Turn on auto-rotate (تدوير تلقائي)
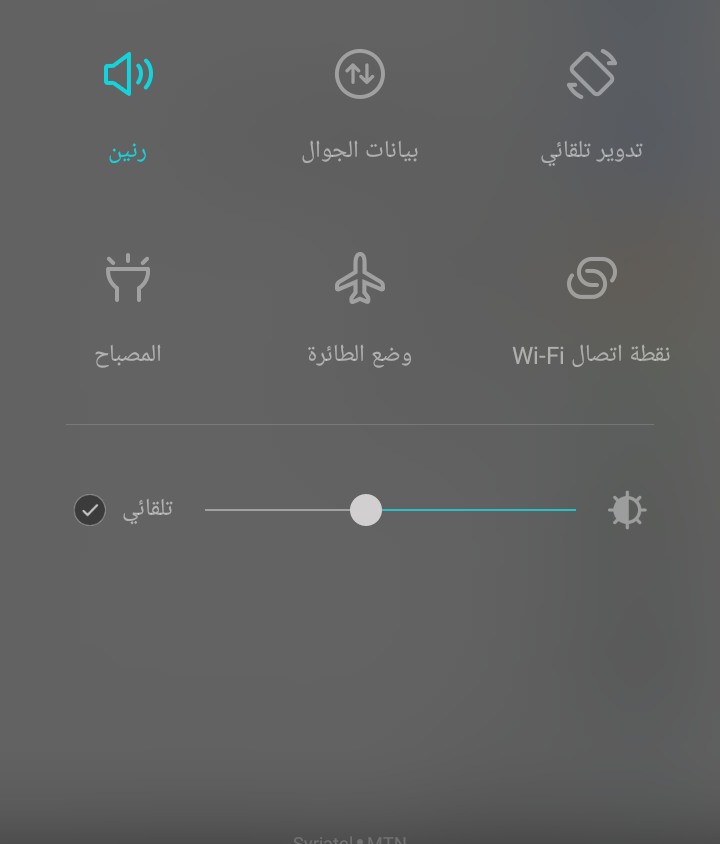This screenshot has width=720, height=844. pos(592,75)
